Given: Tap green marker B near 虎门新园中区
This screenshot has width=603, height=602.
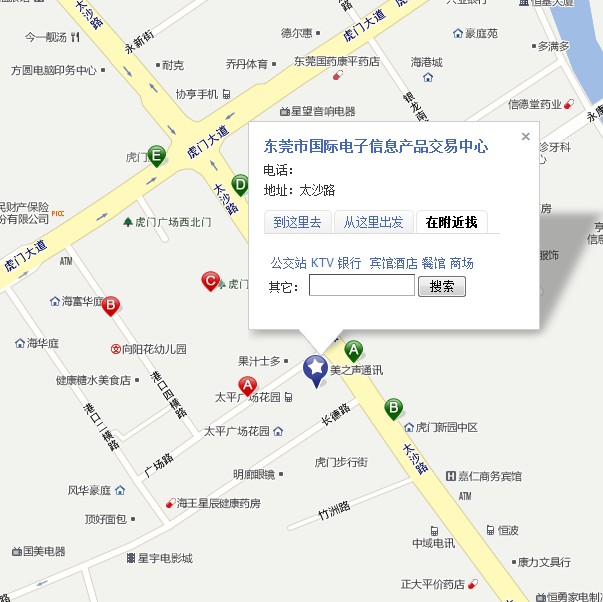Looking at the screenshot, I should (x=394, y=407).
